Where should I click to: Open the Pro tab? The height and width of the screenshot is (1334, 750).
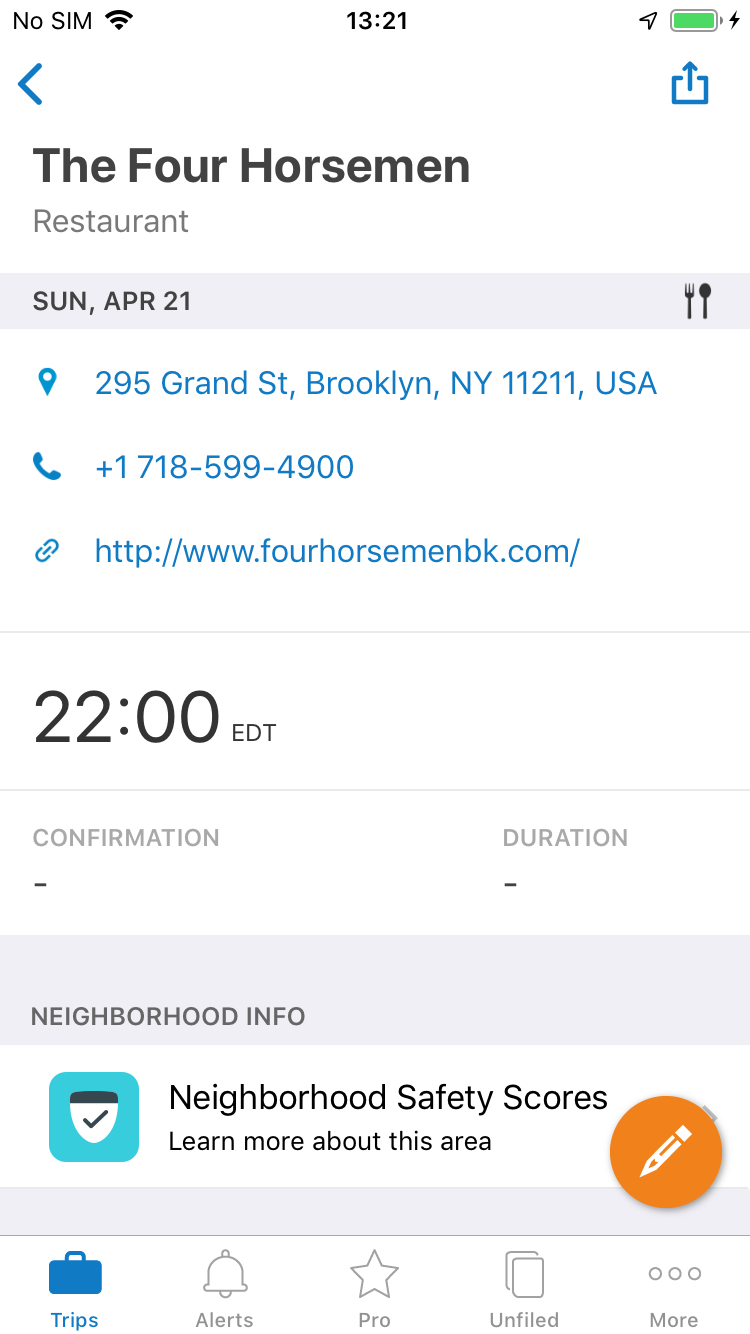tap(374, 1288)
